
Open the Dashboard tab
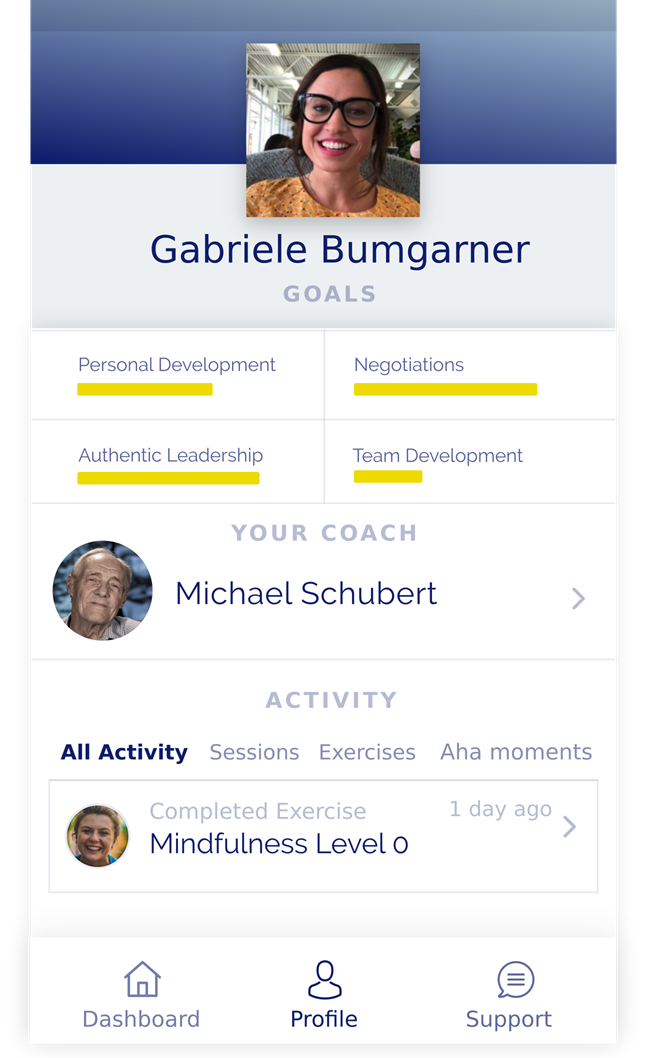coord(141,995)
